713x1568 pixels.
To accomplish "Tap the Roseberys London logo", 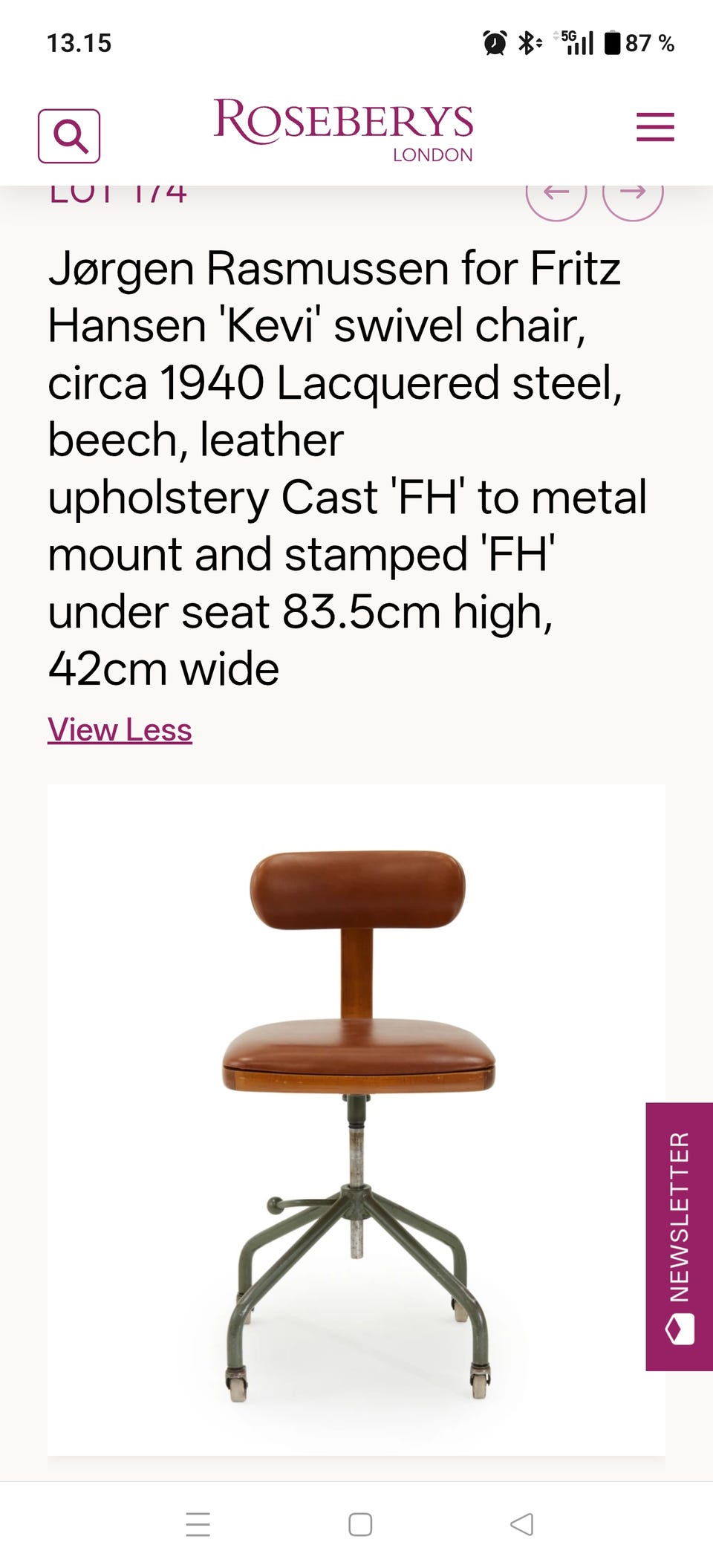I will pyautogui.click(x=343, y=130).
